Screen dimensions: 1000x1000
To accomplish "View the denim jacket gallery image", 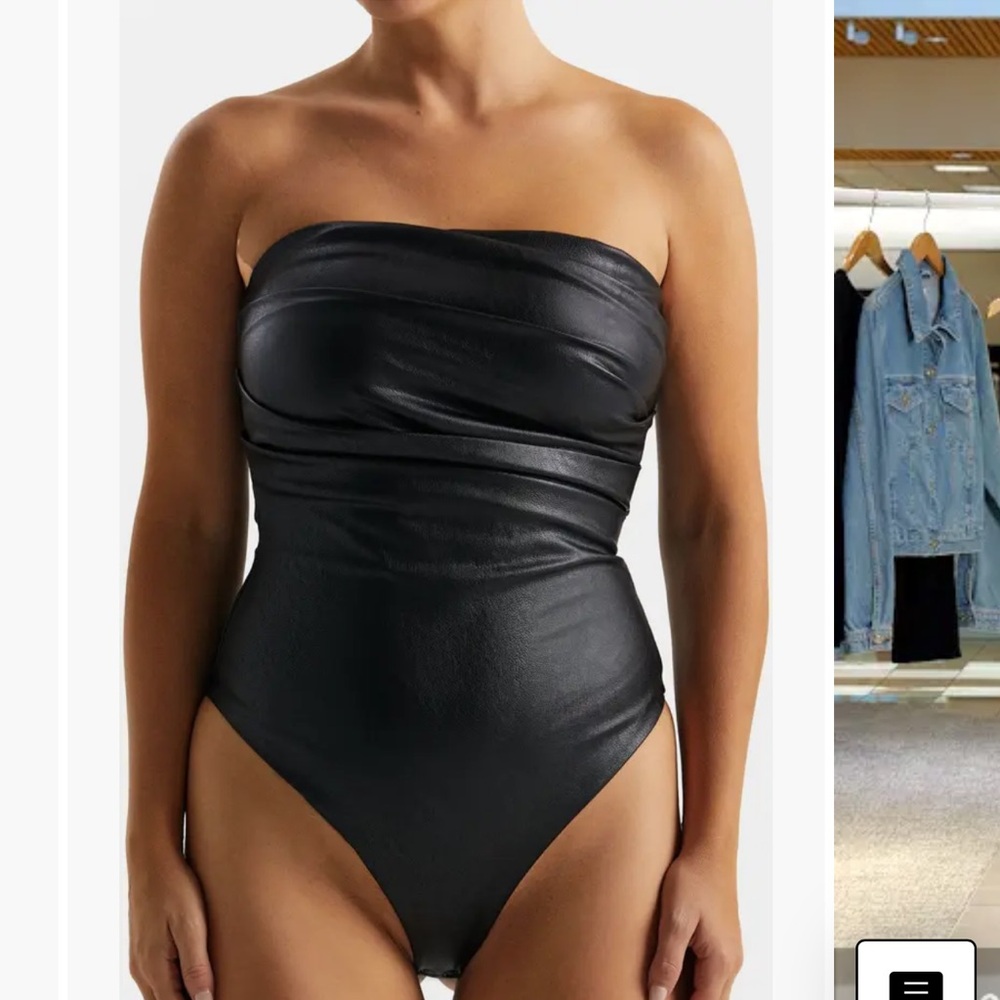I will coord(917,500).
